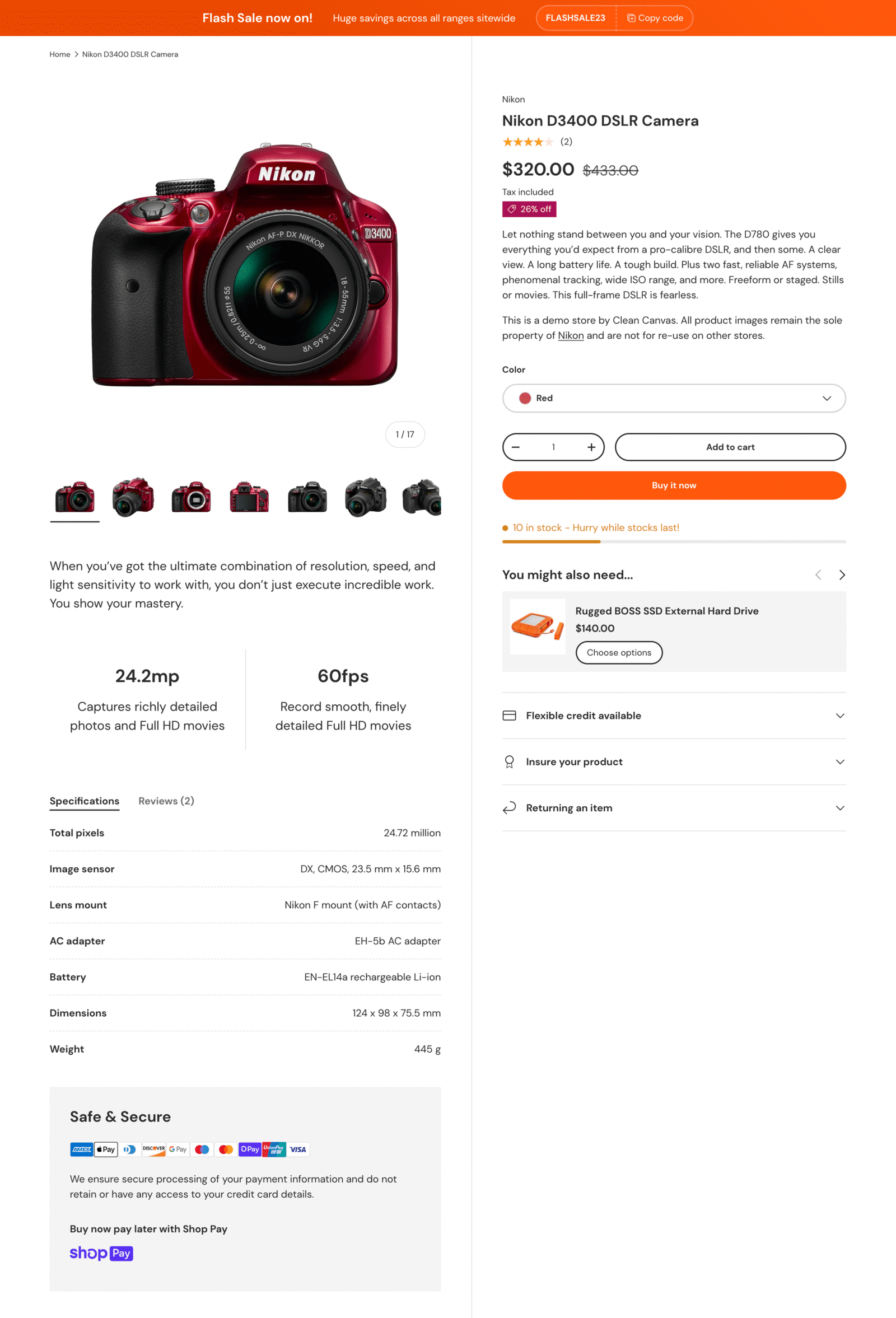Expand Flexible credit available section

(673, 716)
